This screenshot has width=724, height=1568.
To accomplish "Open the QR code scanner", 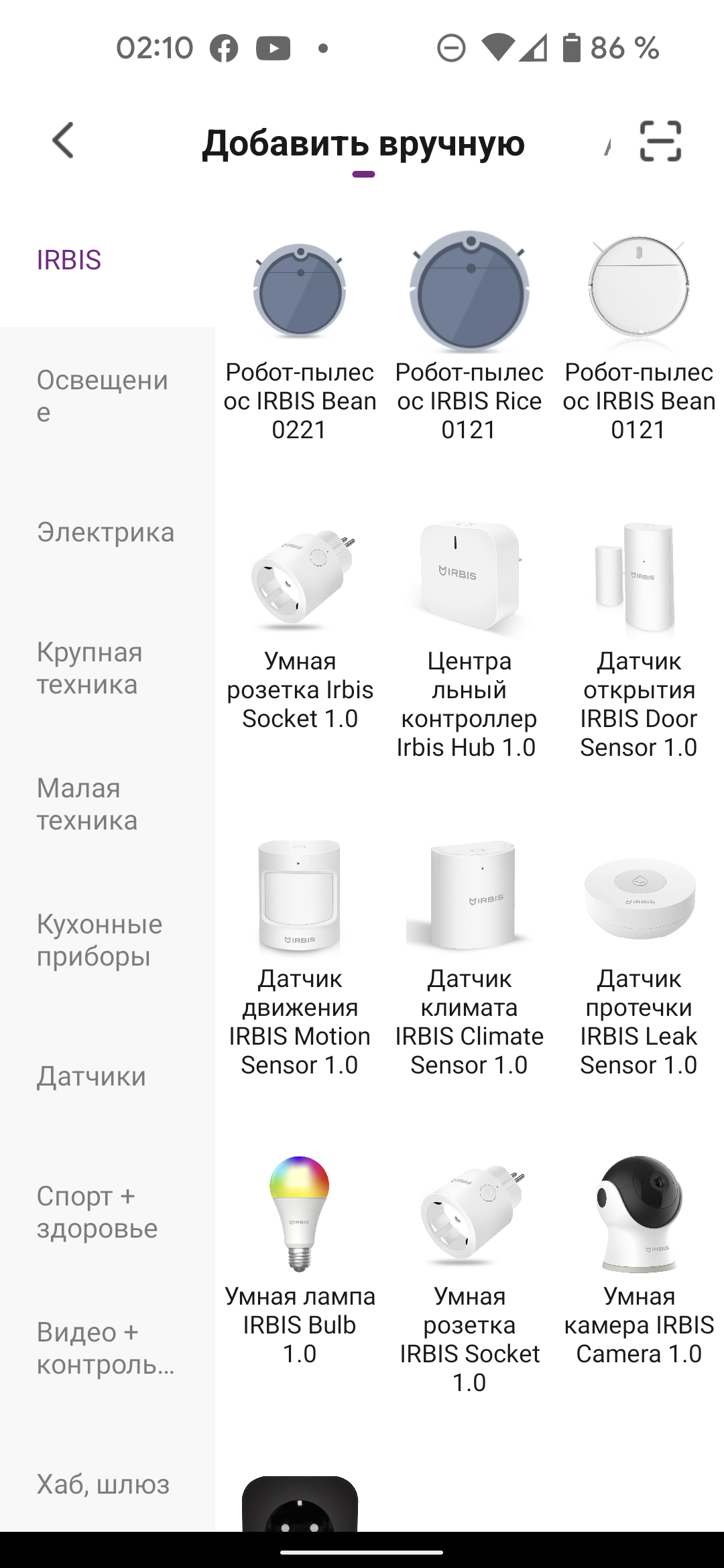I will (x=660, y=141).
